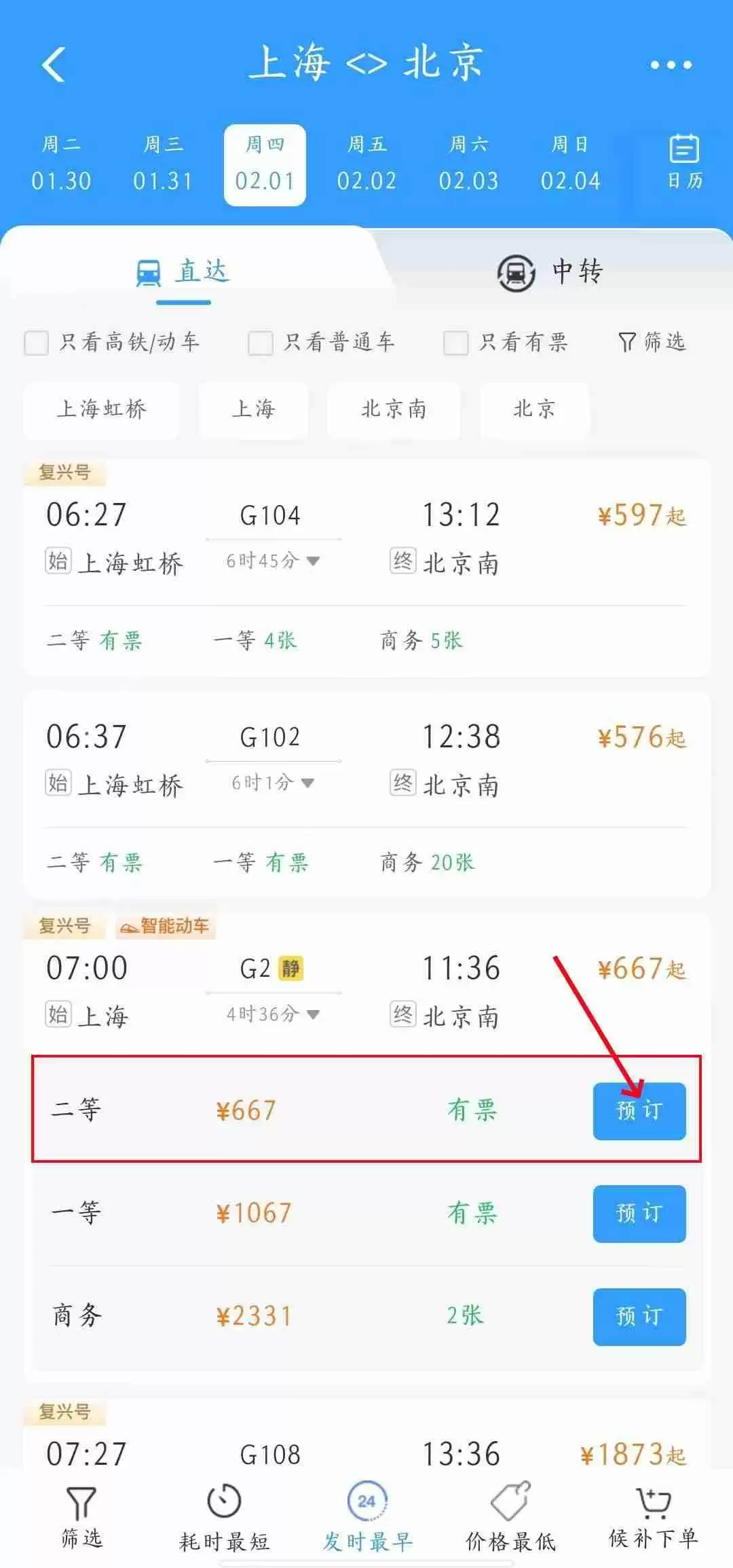Expand G2 train 4时36分 details
733x1568 pixels.
[312, 1014]
